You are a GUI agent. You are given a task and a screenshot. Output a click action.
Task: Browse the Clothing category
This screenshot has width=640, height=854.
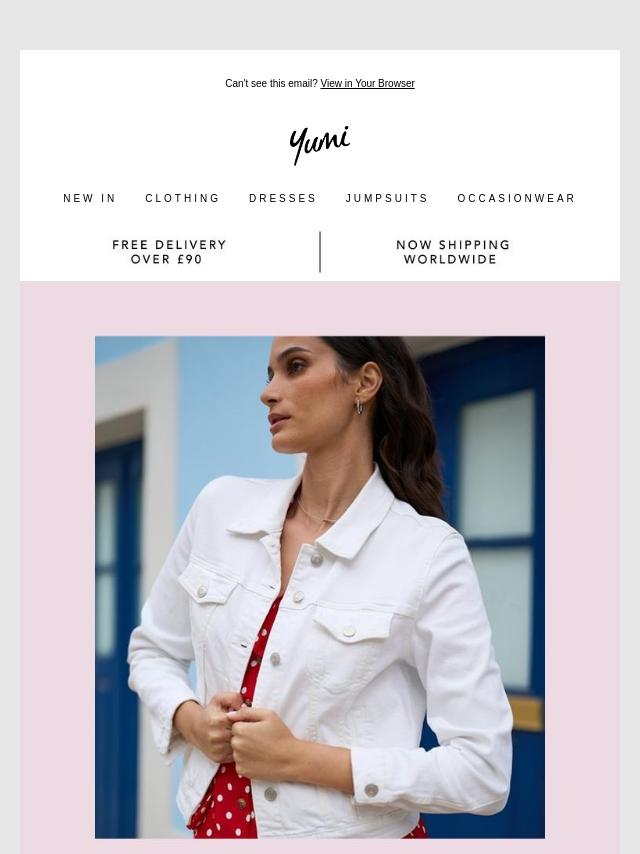pos(182,199)
